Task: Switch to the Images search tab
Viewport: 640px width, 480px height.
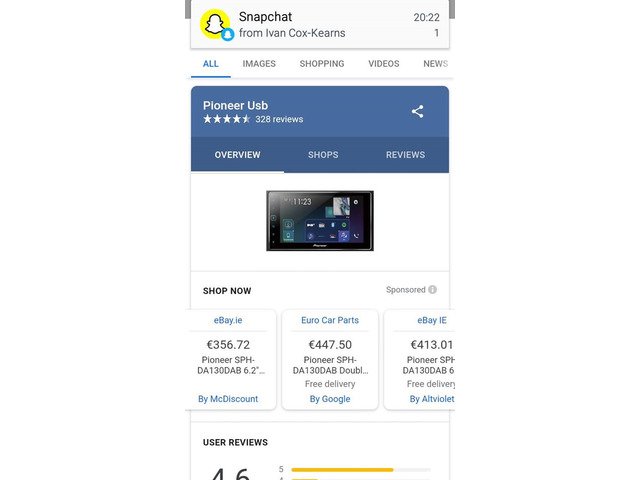Action: click(x=259, y=64)
